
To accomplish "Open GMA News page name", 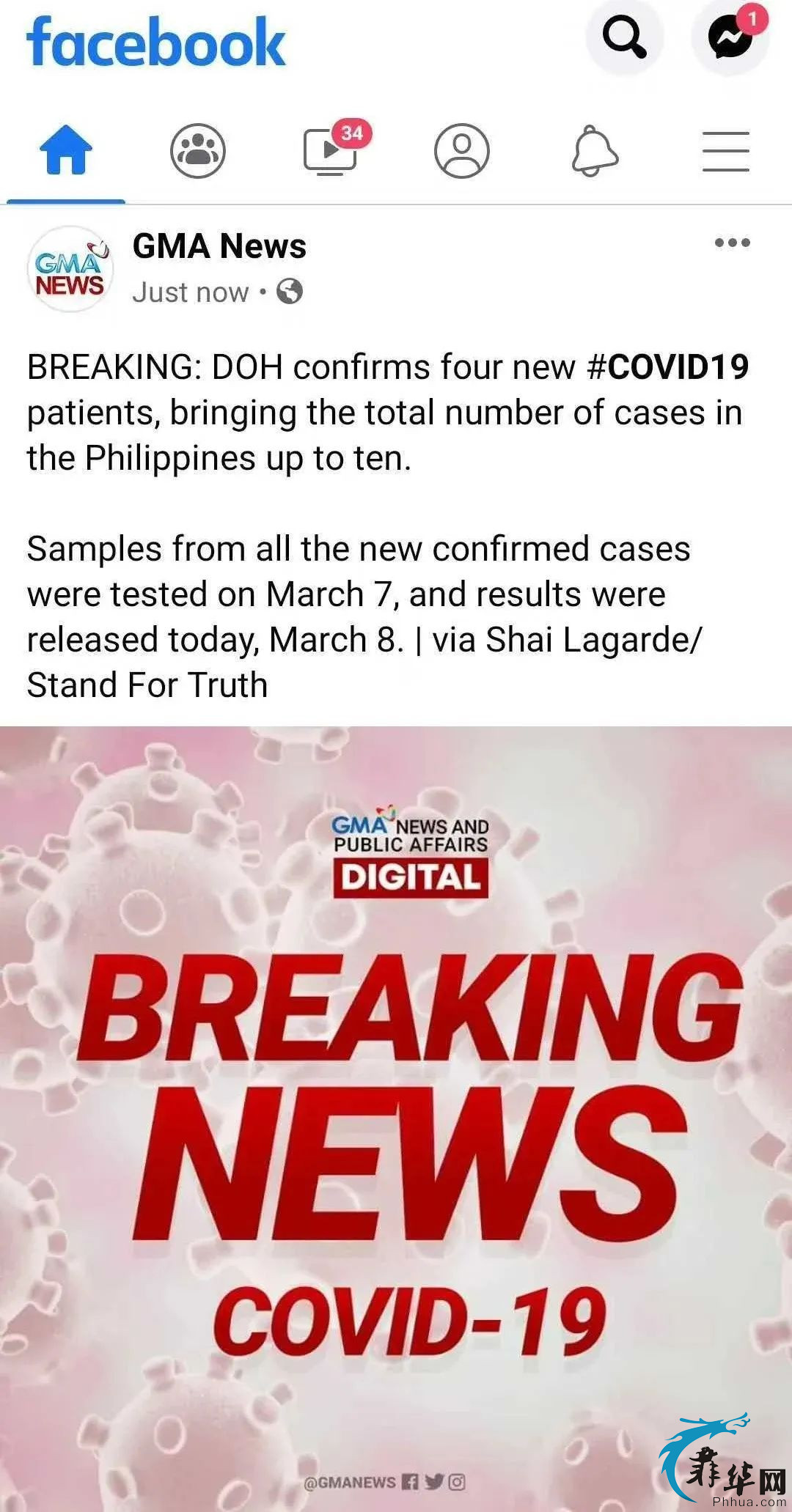I will [219, 246].
